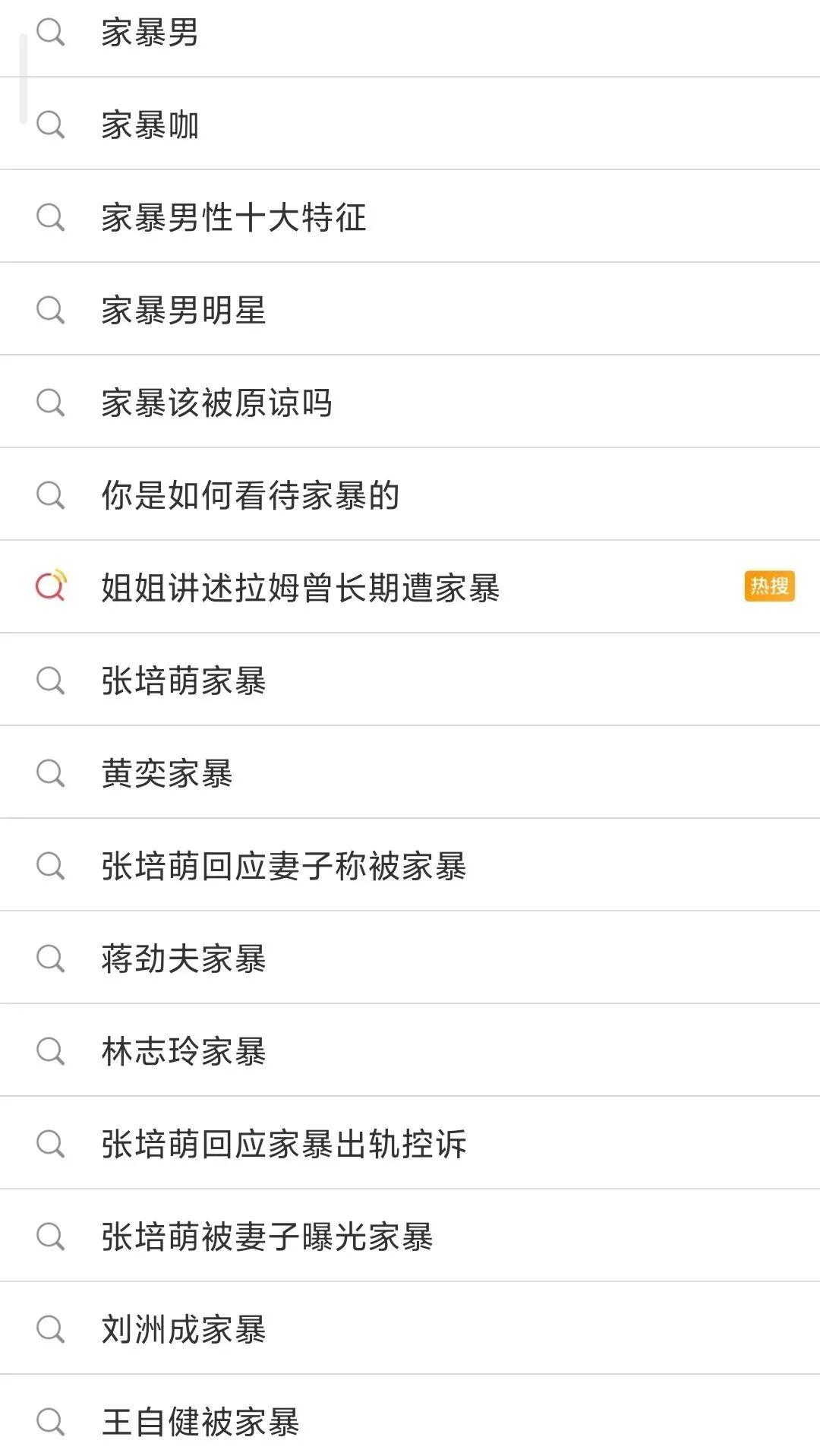Viewport: 820px width, 1456px height.
Task: Open 张培萌回应妻子称被家暴 result
Action: pos(284,867)
